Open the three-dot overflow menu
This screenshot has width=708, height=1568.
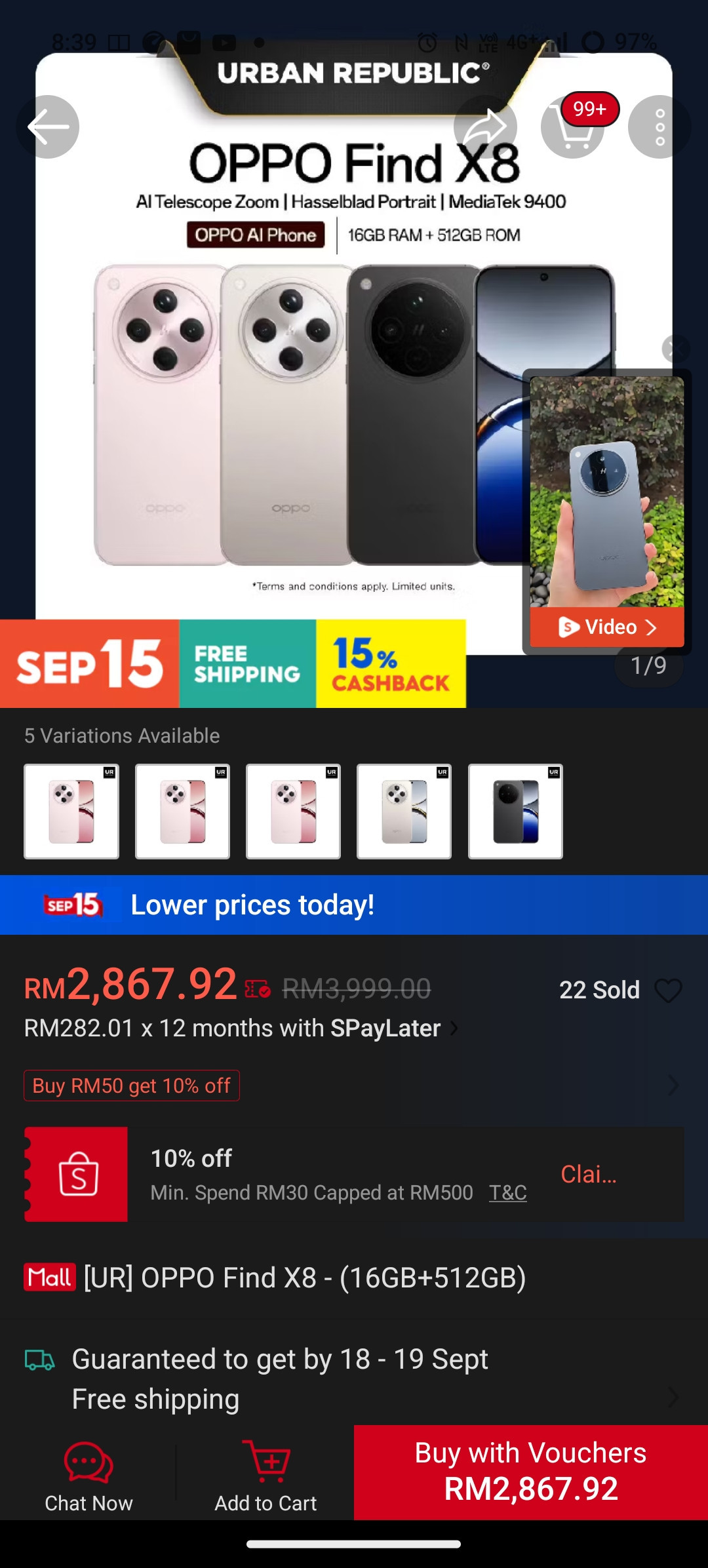[x=659, y=127]
